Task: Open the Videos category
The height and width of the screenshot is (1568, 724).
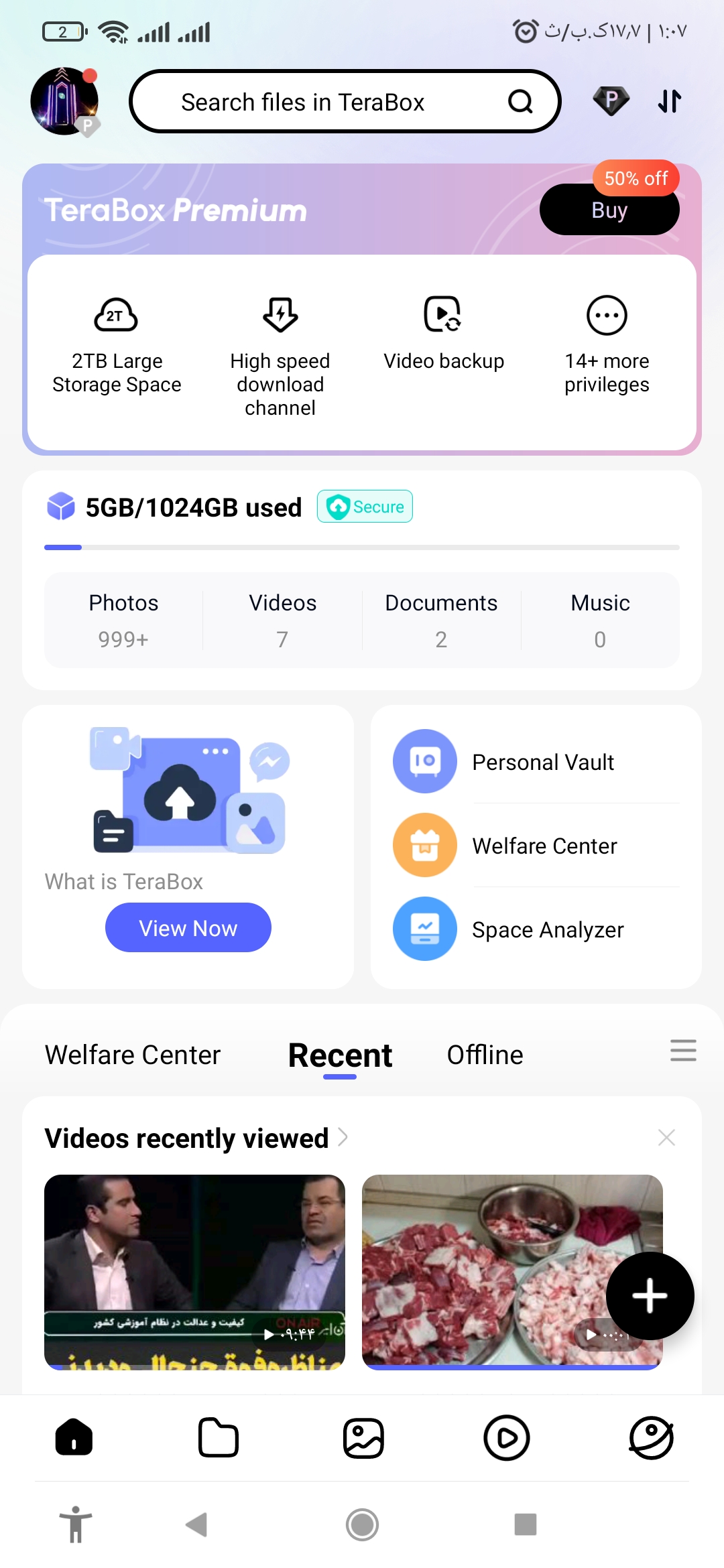Action: (282, 620)
